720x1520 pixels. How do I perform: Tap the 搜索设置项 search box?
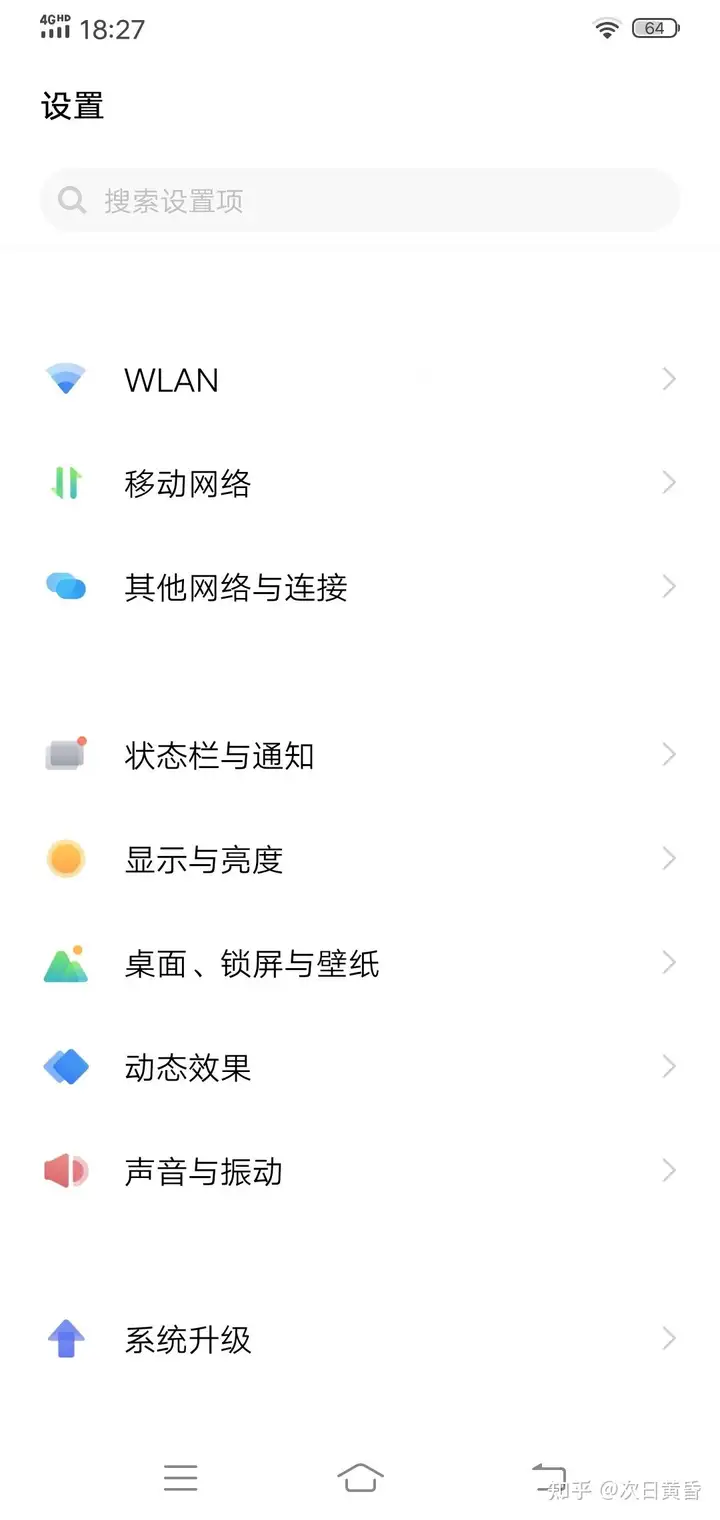(360, 201)
